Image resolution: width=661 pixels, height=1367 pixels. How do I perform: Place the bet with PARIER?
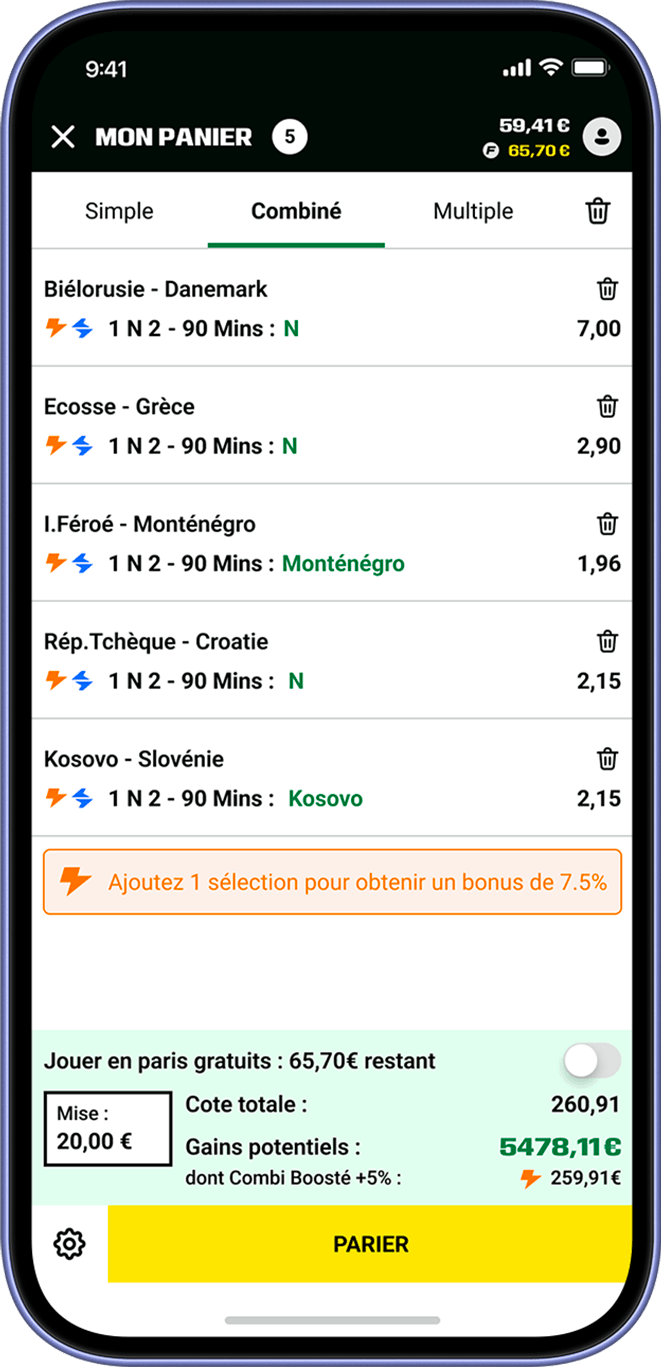click(x=370, y=1244)
